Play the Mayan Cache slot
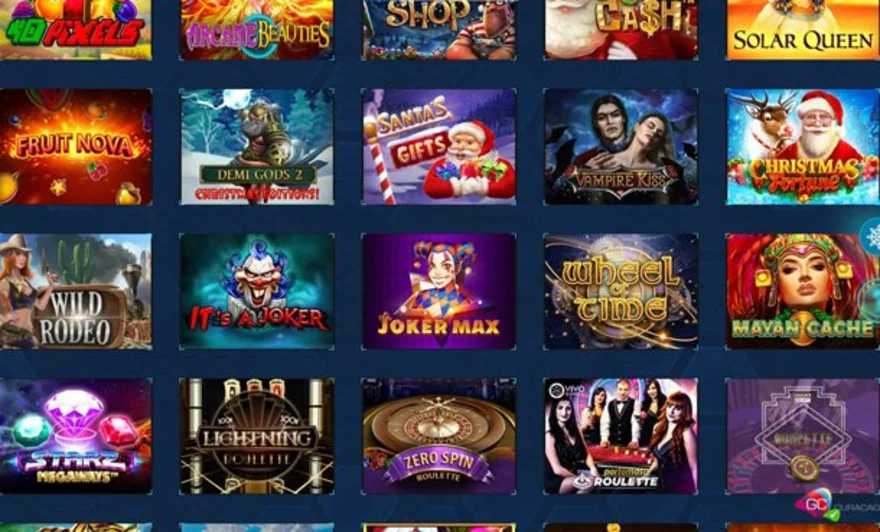The image size is (880, 532). pyautogui.click(x=802, y=291)
